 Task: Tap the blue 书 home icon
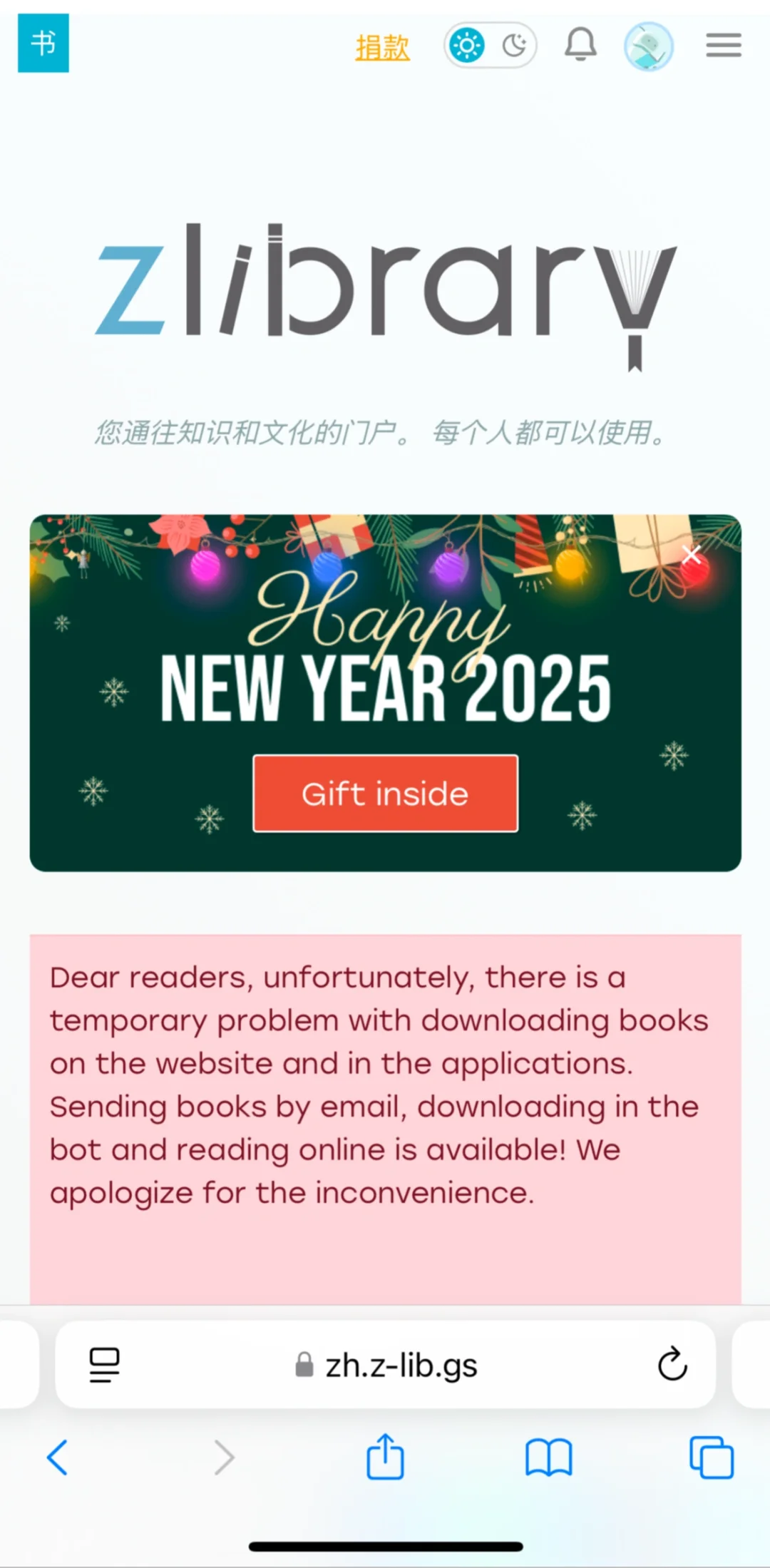point(43,43)
